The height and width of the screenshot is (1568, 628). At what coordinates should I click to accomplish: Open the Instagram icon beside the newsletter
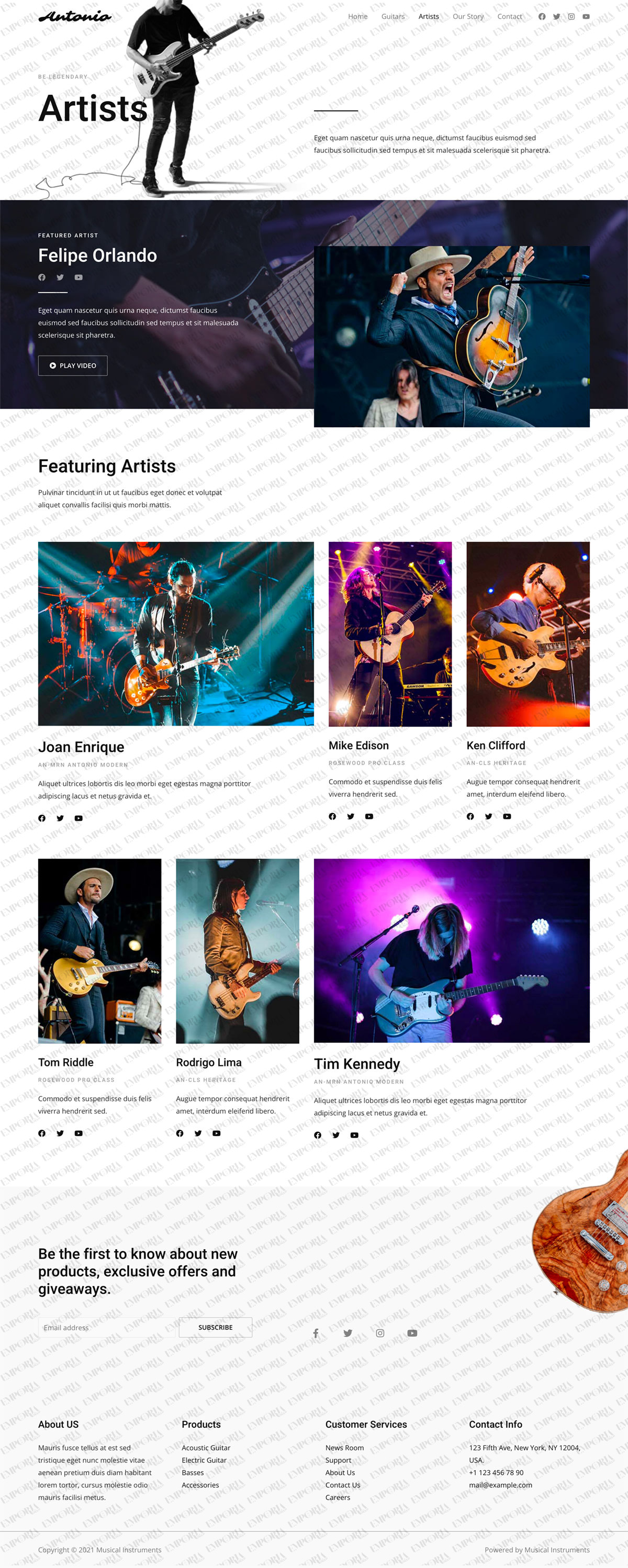(380, 1332)
